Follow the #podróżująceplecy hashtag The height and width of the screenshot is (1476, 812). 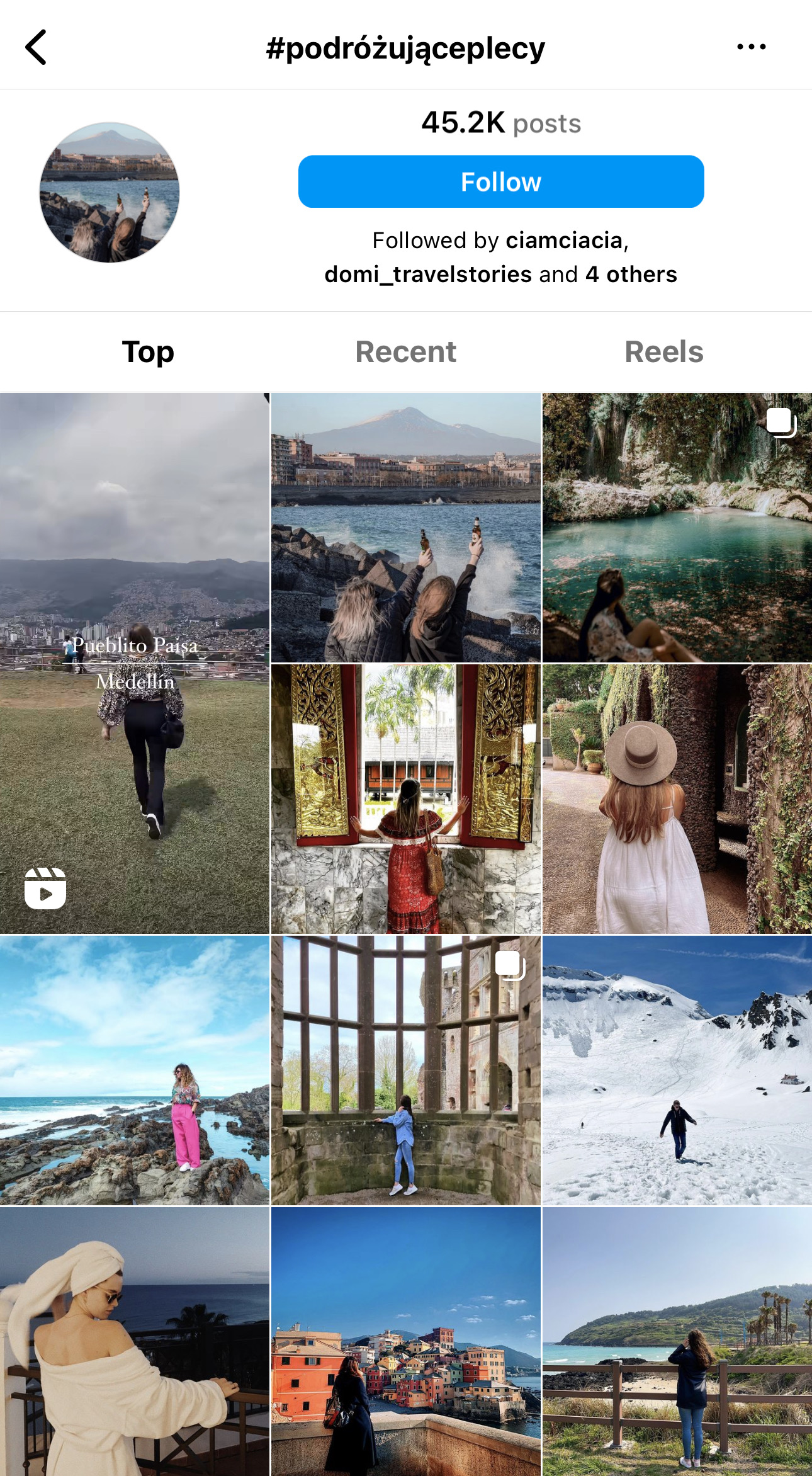[x=500, y=181]
